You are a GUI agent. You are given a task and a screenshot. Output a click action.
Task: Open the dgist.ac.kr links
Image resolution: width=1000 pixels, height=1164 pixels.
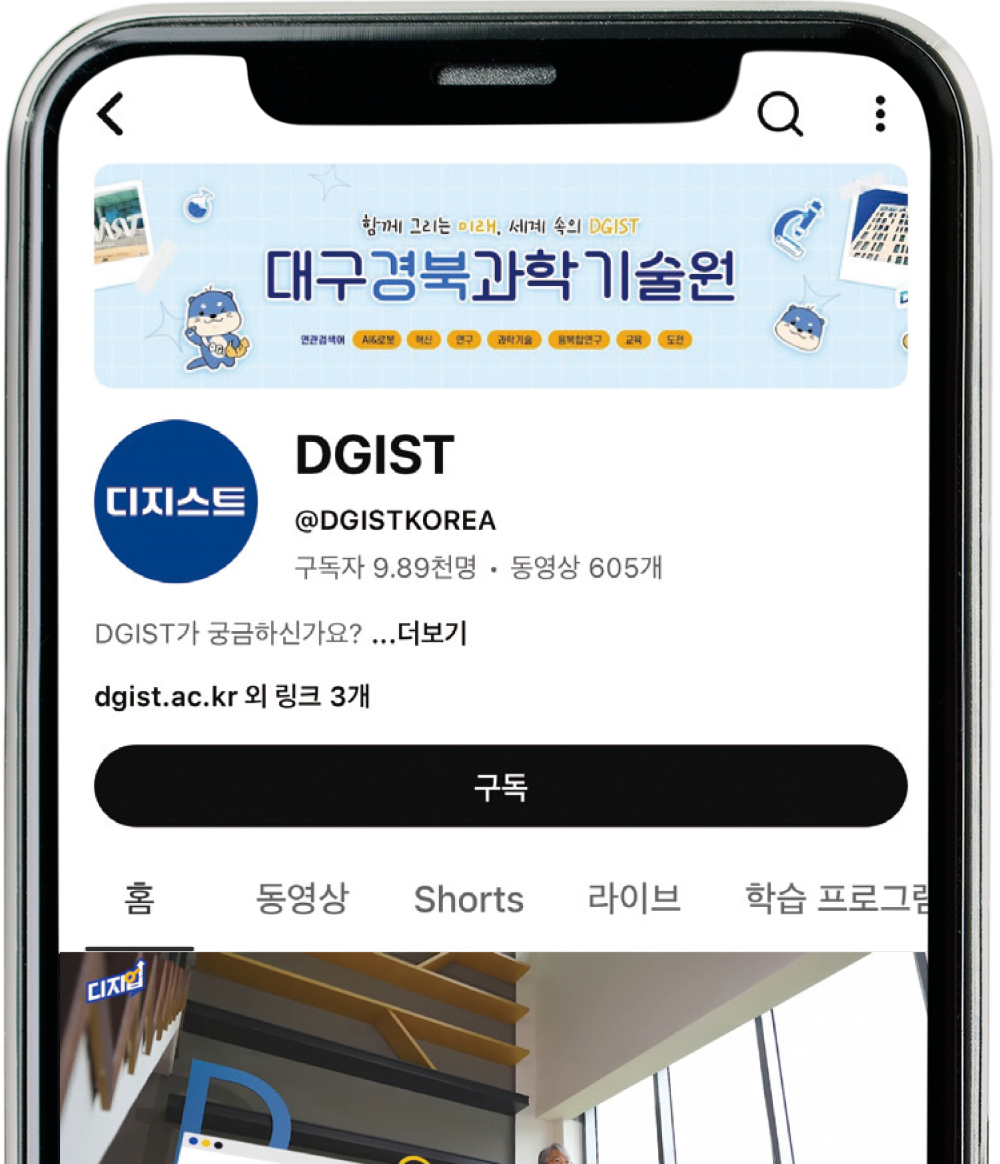[232, 697]
